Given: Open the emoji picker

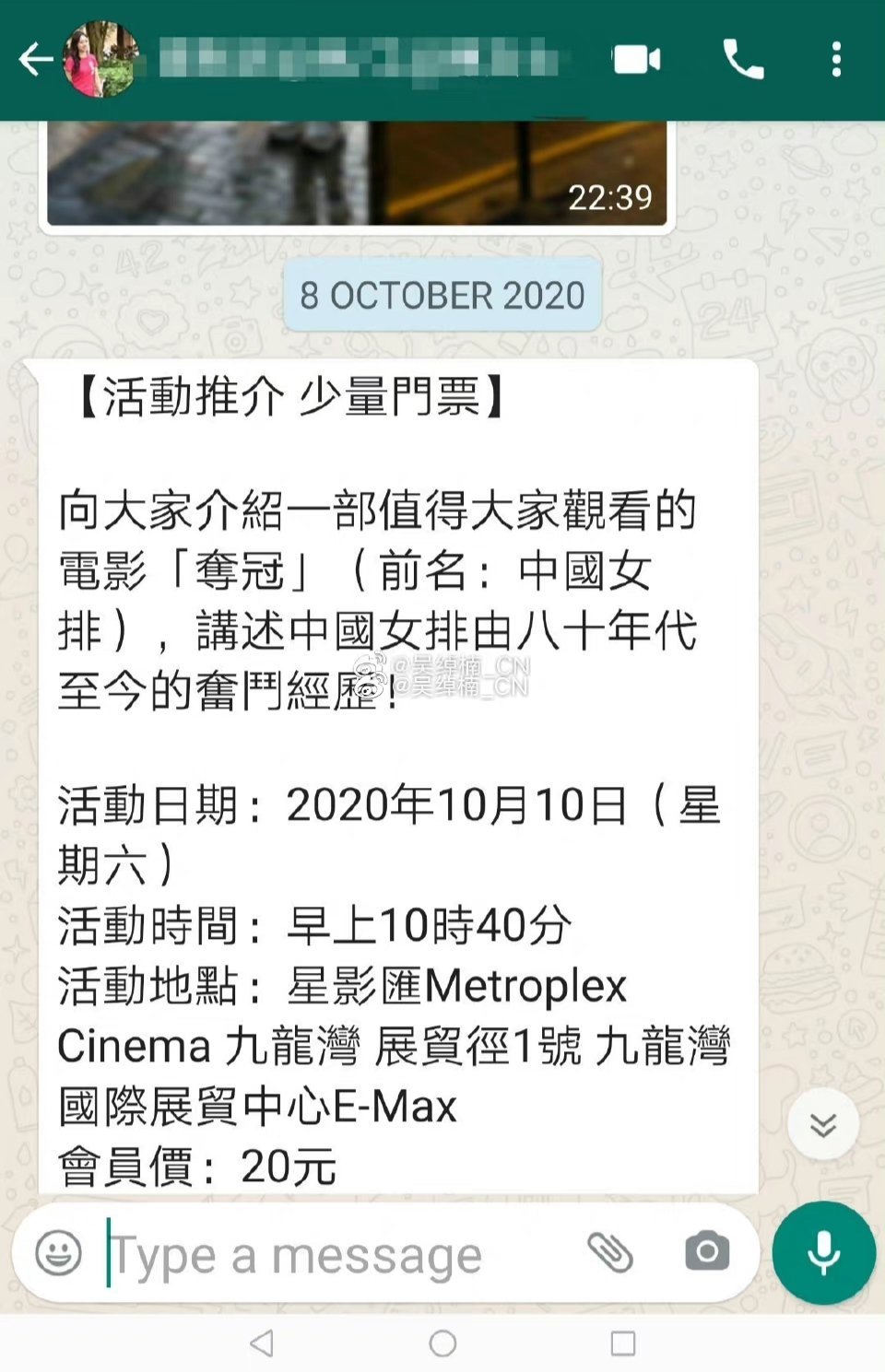Looking at the screenshot, I should point(58,1253).
